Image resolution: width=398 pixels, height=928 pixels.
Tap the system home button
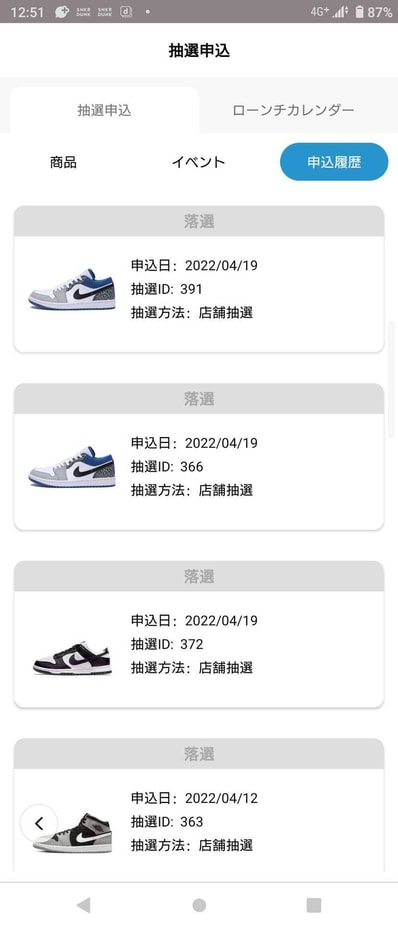pyautogui.click(x=199, y=905)
